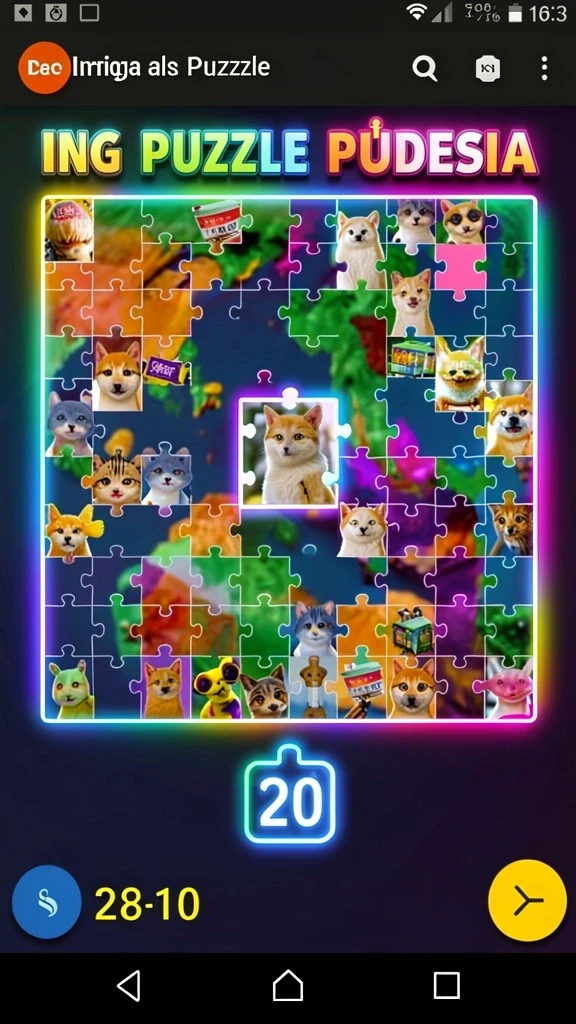This screenshot has height=1024, width=576.
Task: Tap the hexagon icon beside search
Action: [x=488, y=68]
